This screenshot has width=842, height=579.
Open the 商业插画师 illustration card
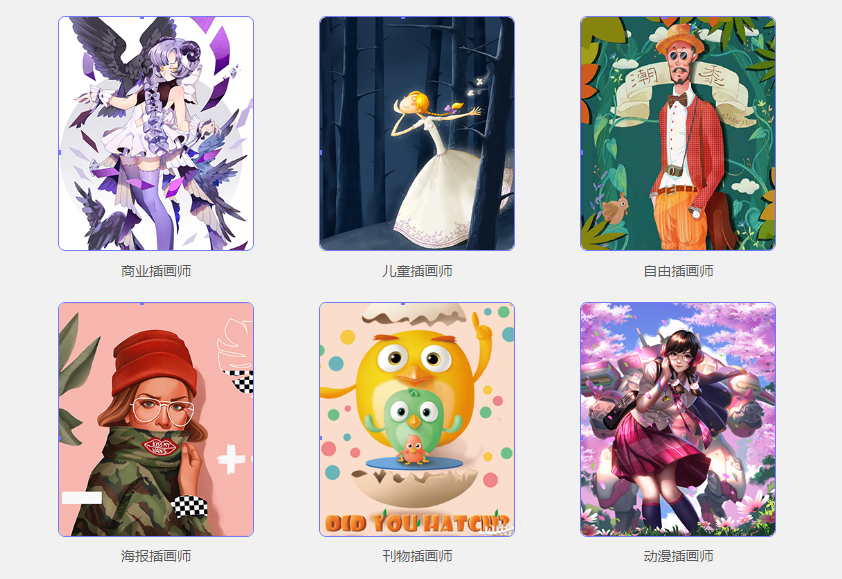tap(156, 134)
